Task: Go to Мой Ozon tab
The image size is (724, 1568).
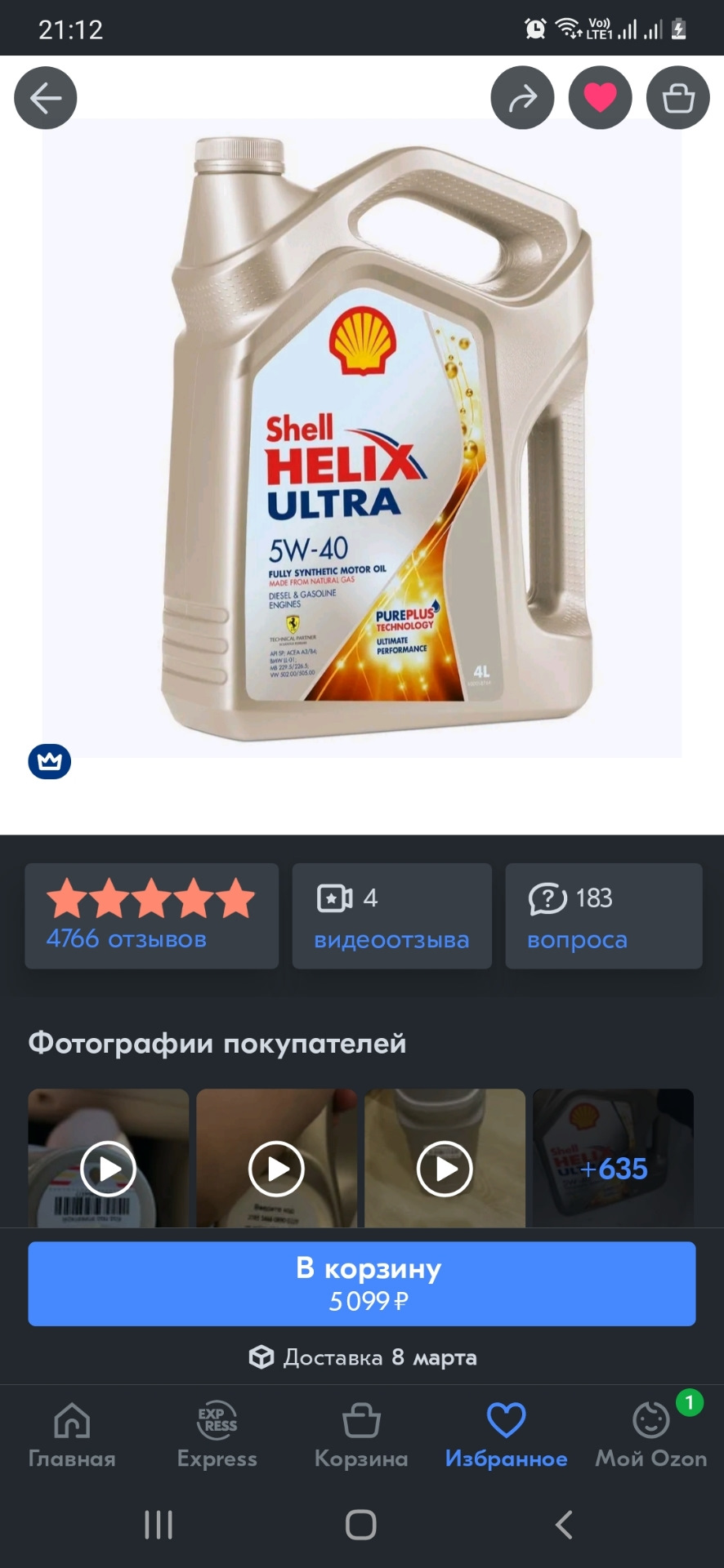Action: (x=651, y=1436)
